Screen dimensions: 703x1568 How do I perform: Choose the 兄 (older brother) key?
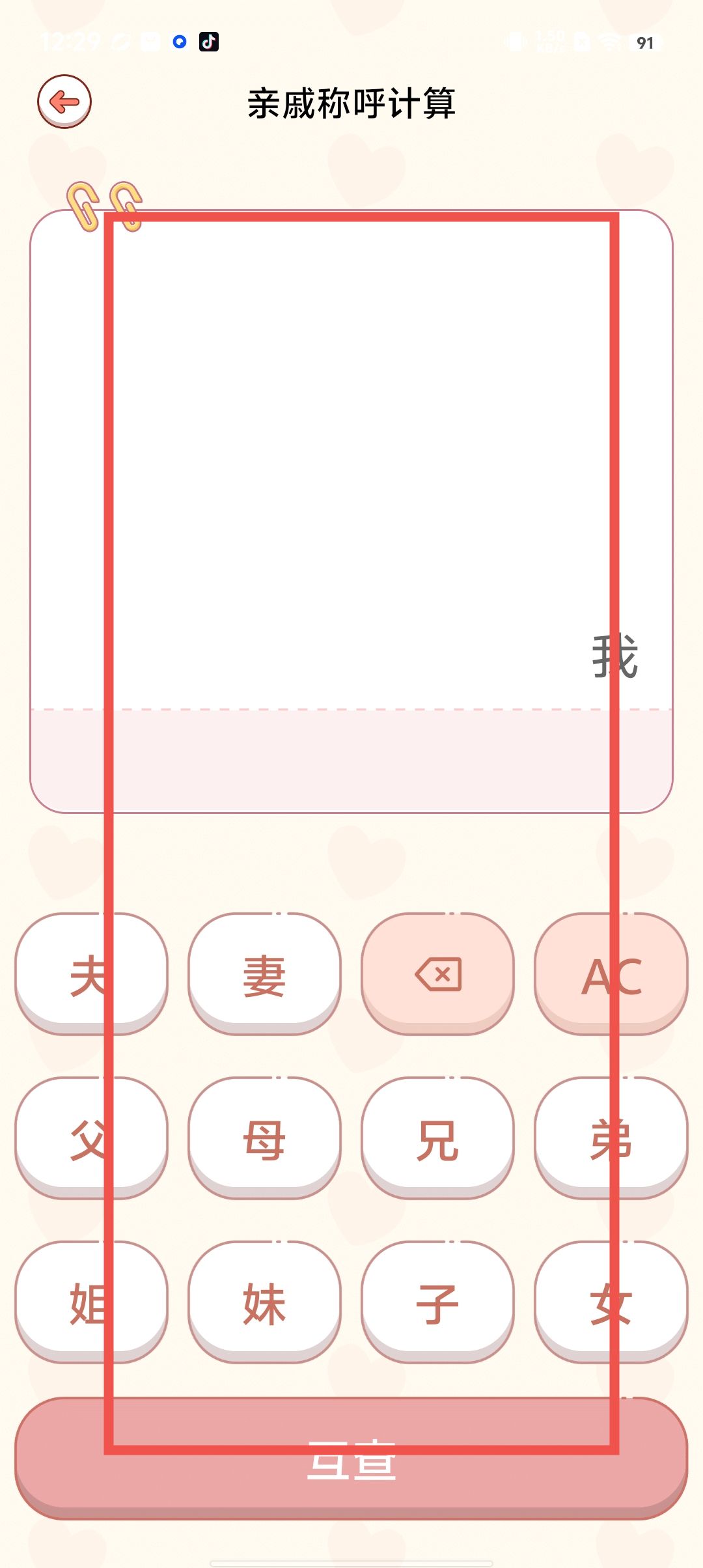coord(437,1138)
